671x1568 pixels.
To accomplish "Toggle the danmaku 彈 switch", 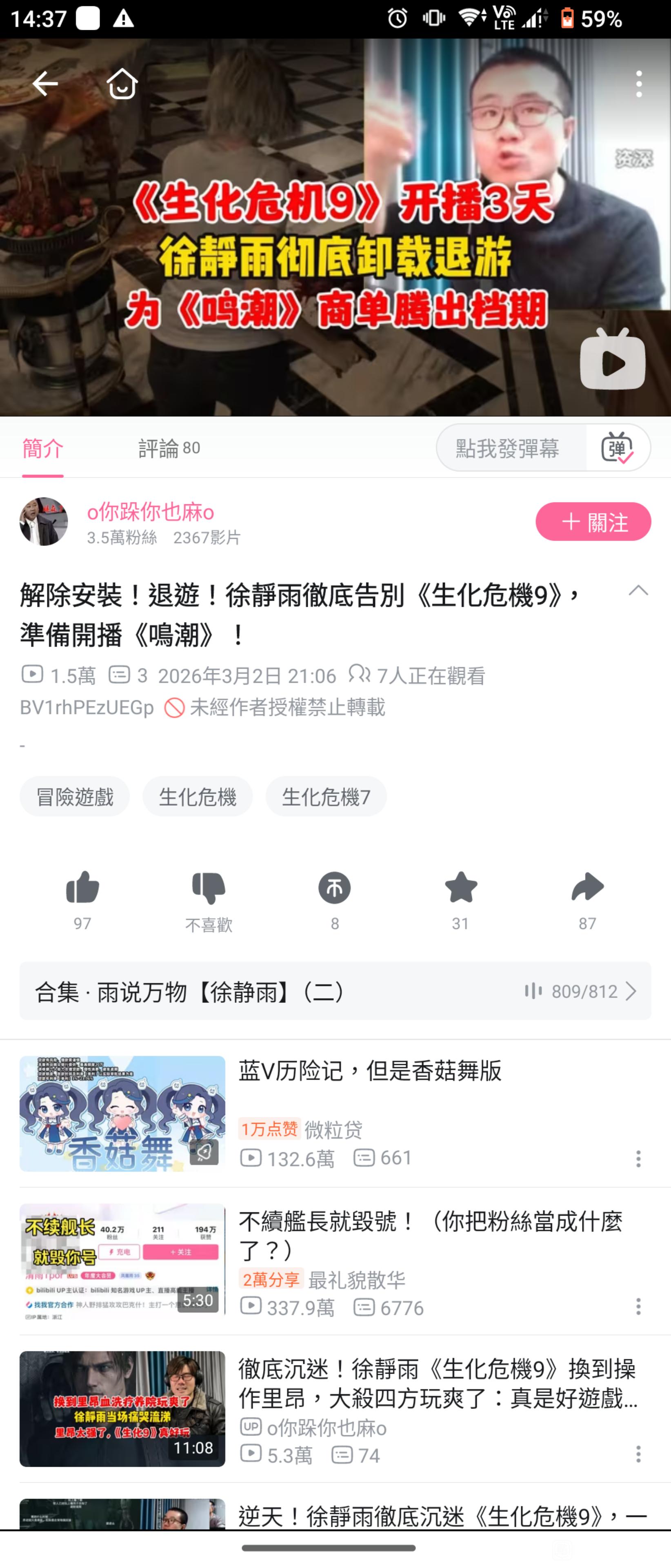I will tap(618, 449).
